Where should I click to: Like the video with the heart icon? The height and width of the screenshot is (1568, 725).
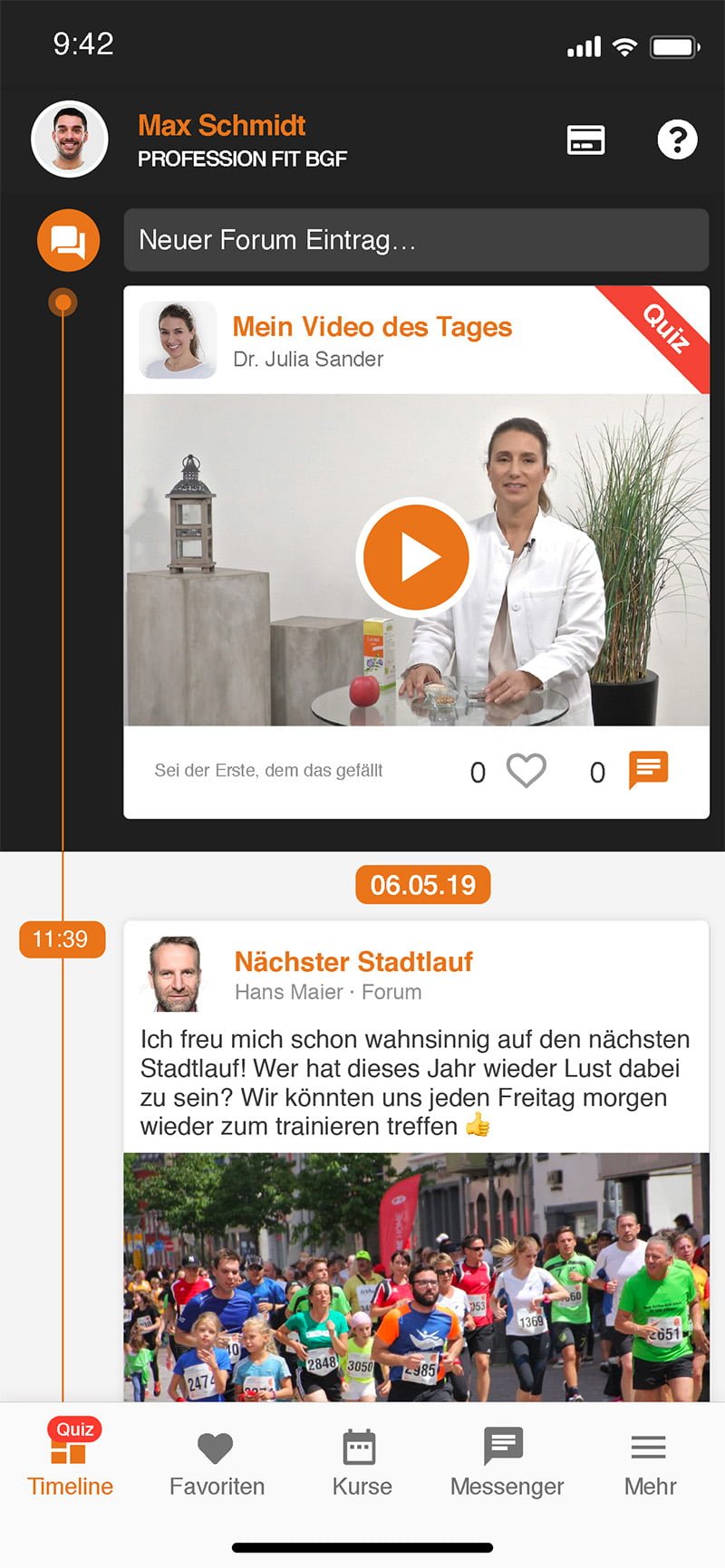coord(526,771)
